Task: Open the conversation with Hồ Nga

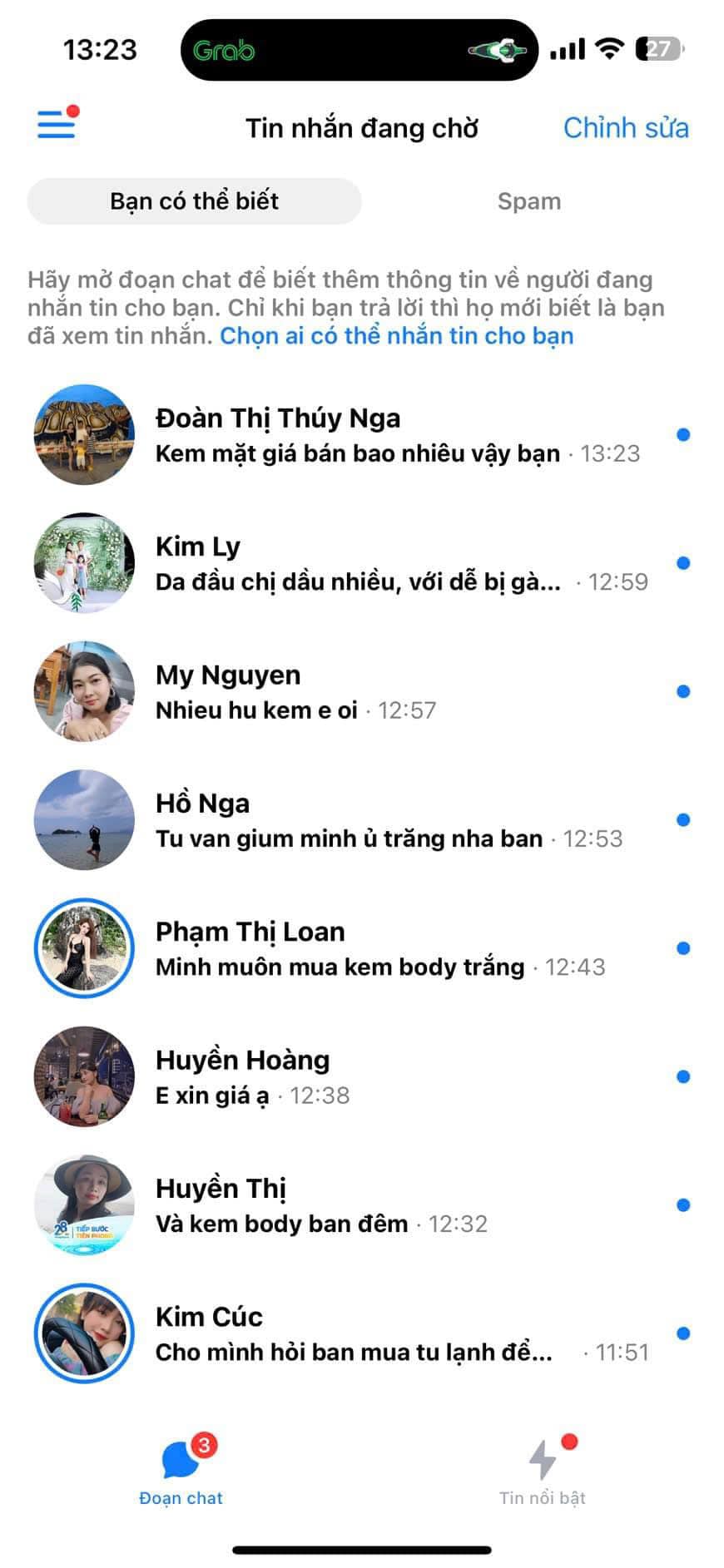Action: click(358, 820)
